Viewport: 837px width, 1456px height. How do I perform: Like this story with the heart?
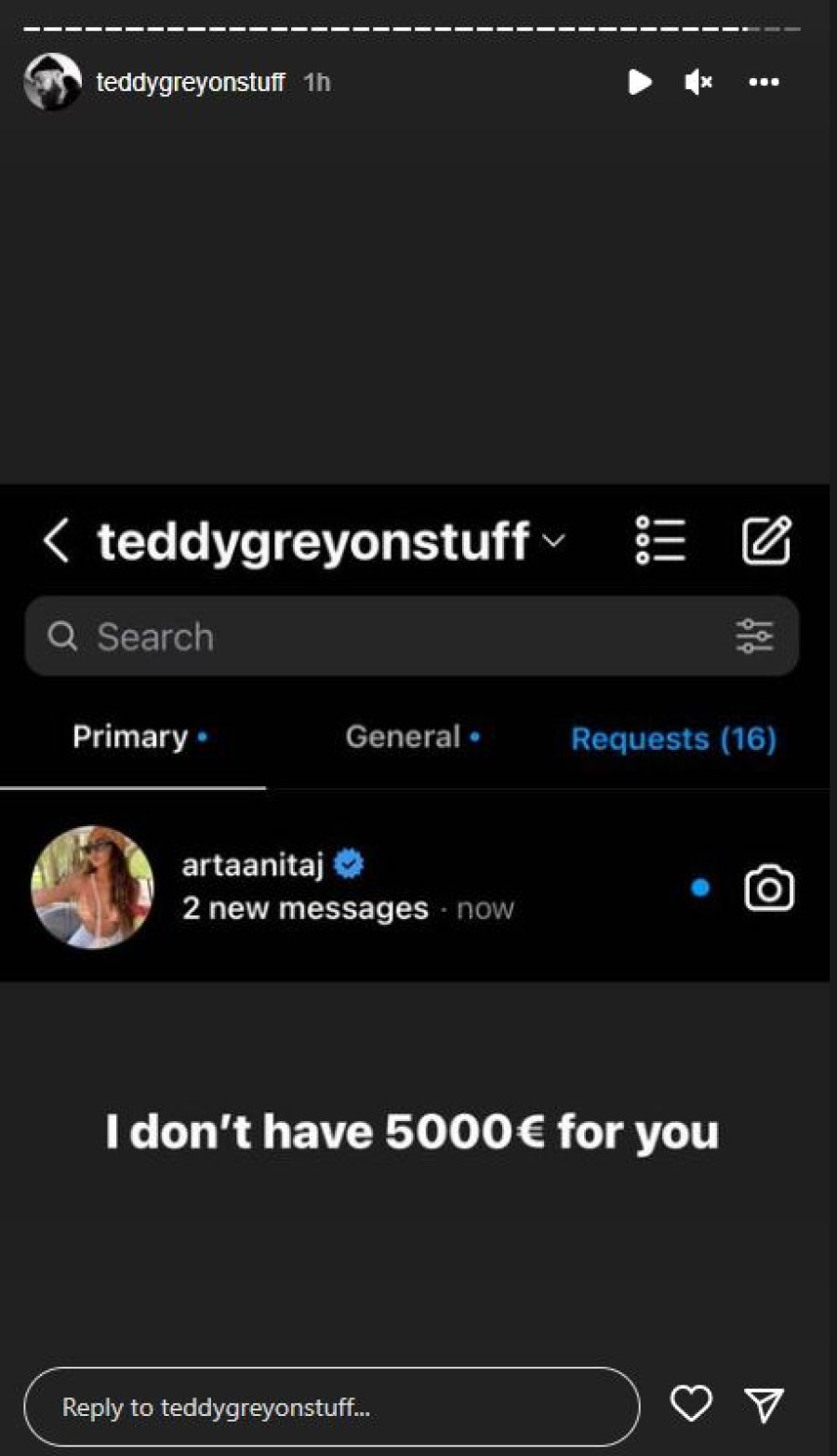[x=691, y=1404]
